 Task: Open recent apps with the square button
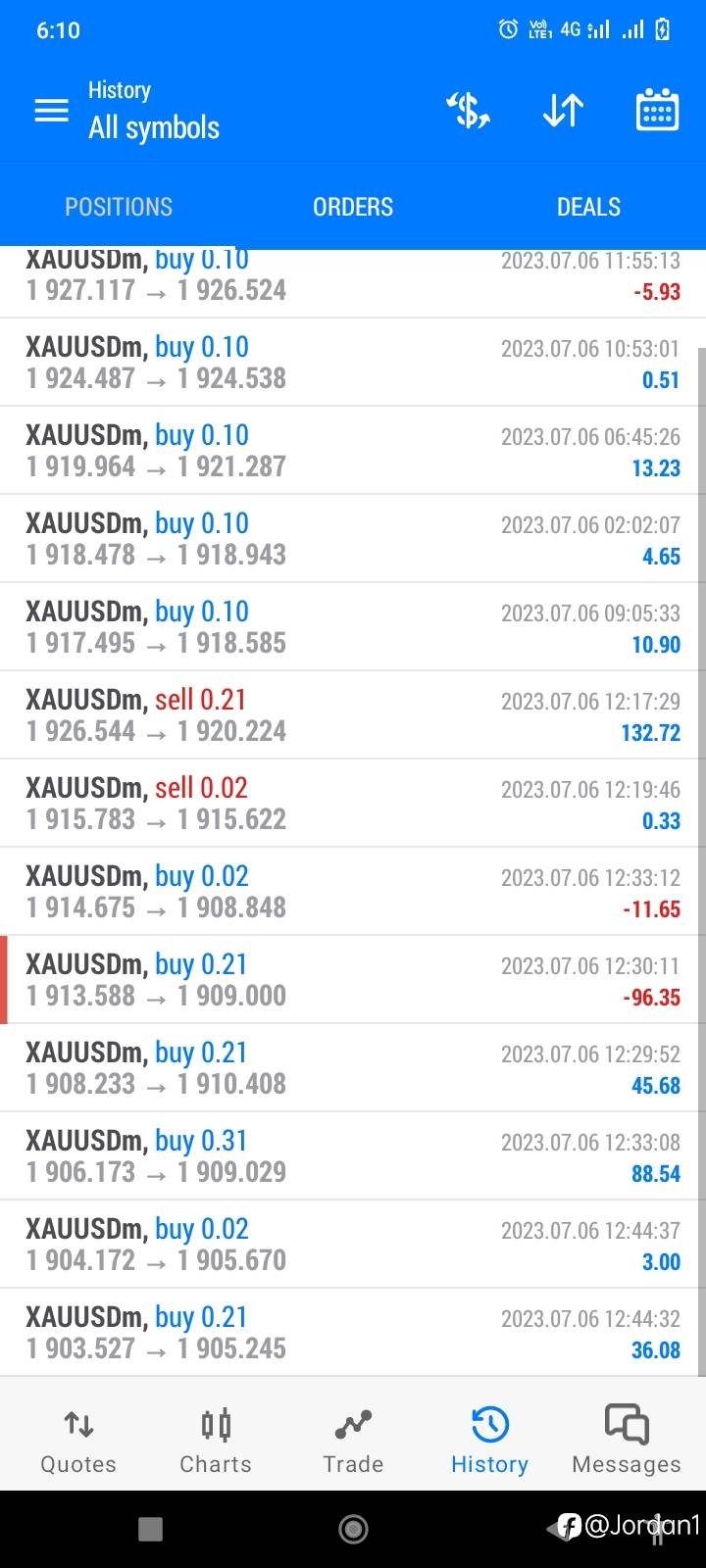click(150, 1529)
